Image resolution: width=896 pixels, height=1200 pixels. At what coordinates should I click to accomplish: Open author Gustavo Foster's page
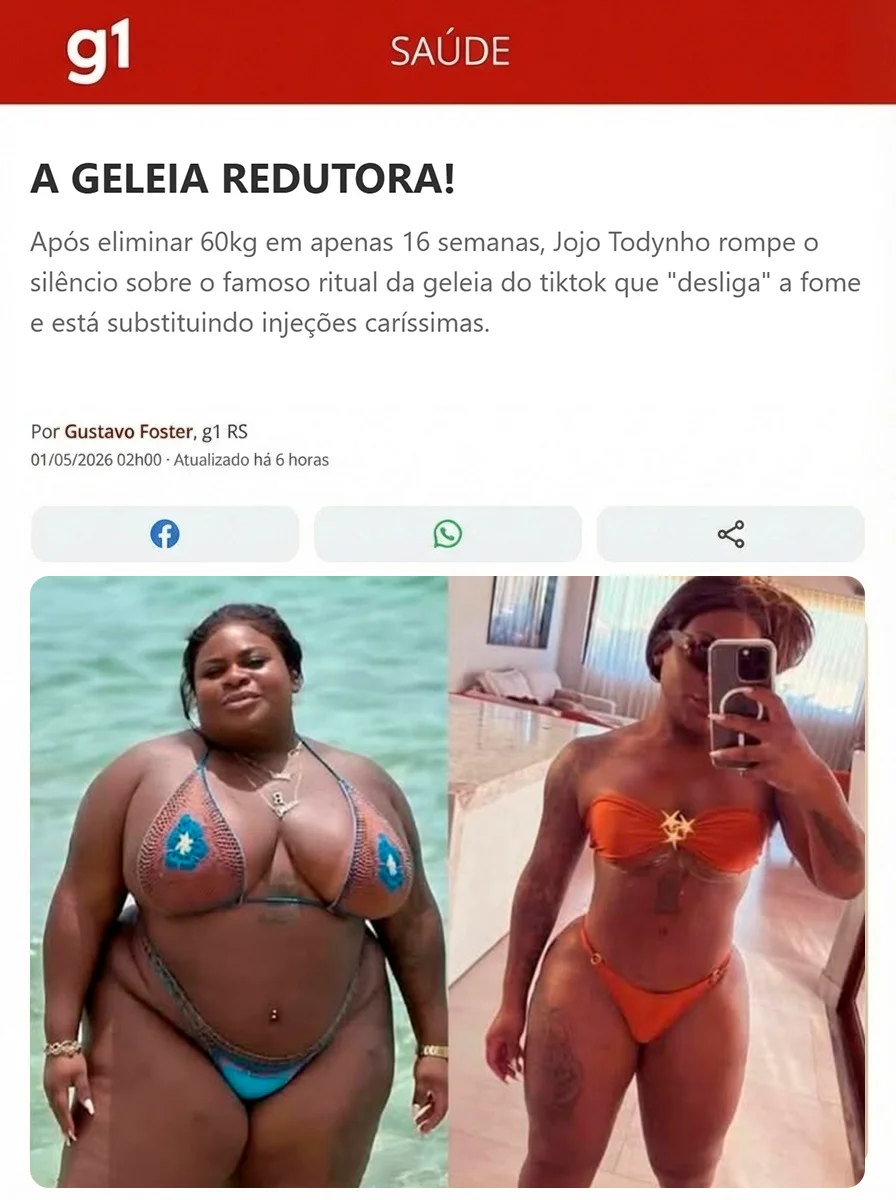pyautogui.click(x=128, y=432)
